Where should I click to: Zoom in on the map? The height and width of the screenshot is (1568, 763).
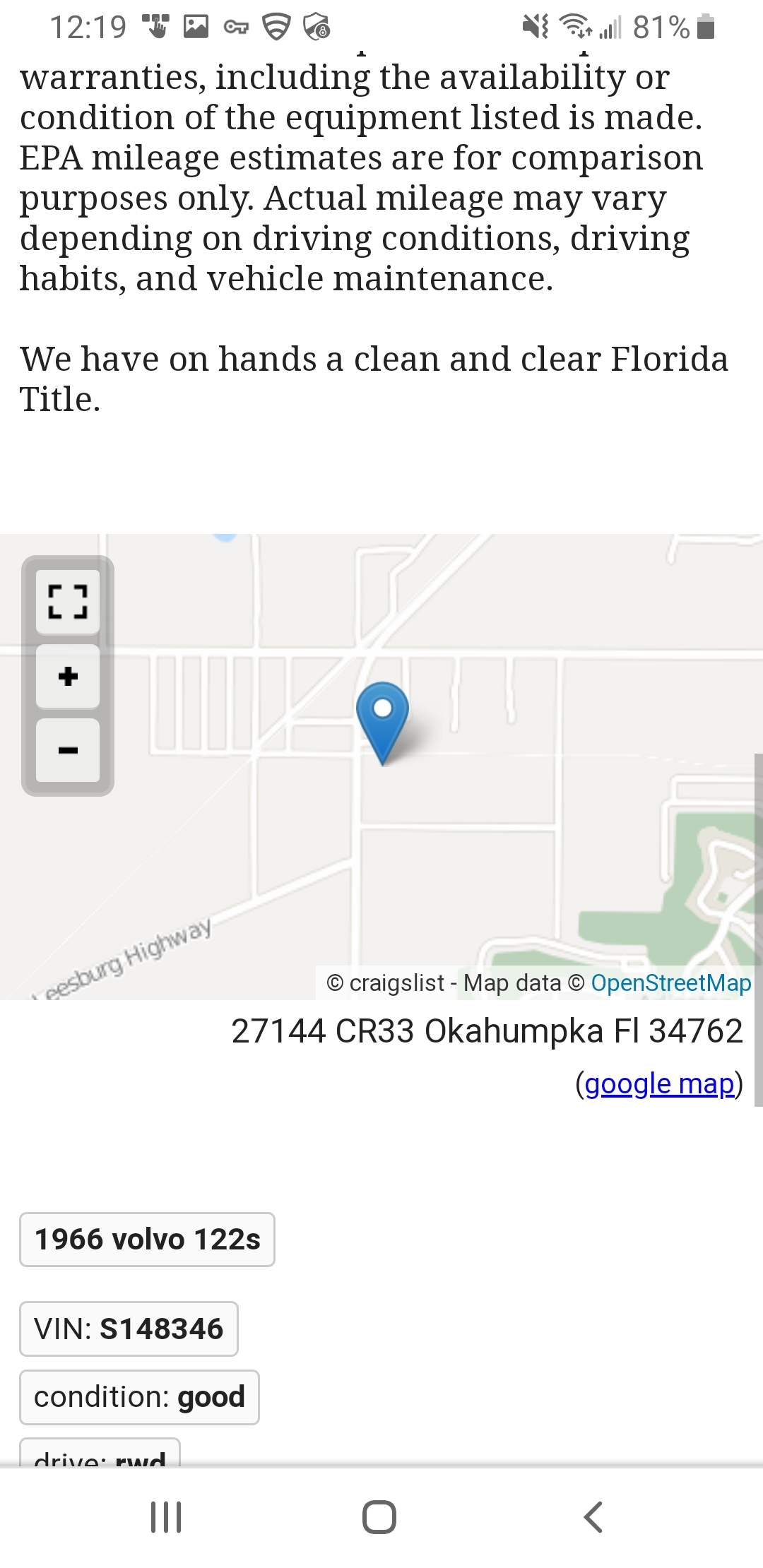click(68, 677)
